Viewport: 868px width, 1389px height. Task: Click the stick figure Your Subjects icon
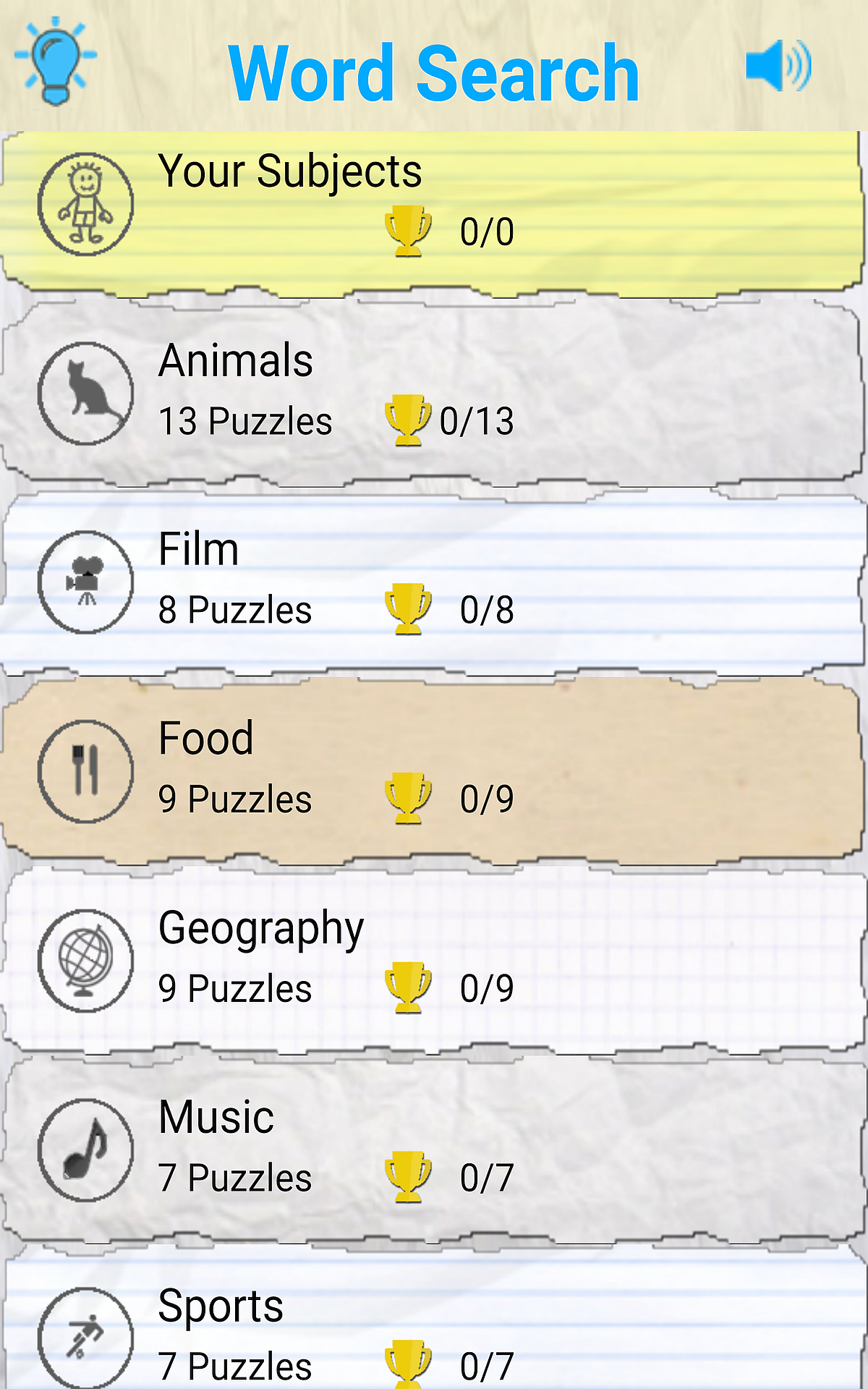click(x=85, y=204)
